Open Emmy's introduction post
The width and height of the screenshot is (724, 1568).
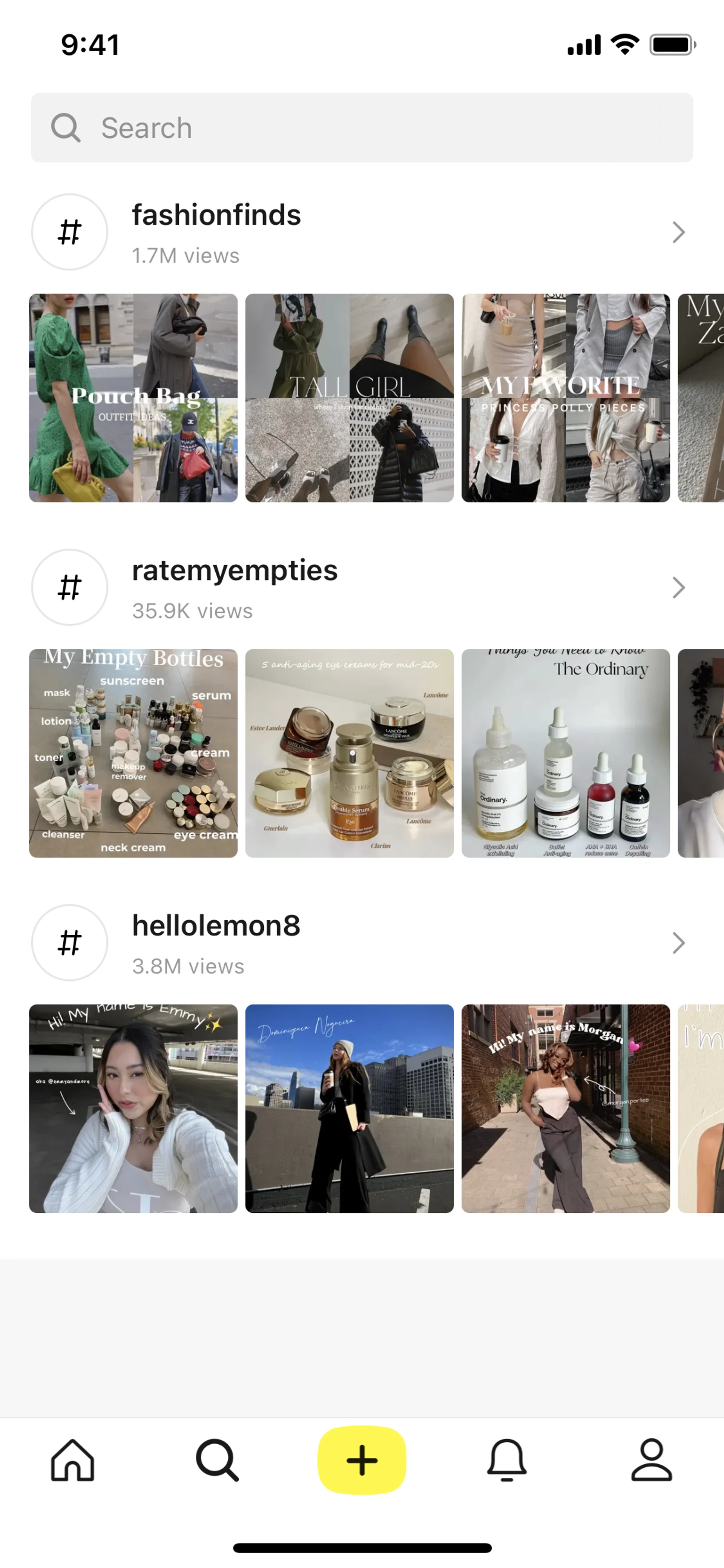tap(133, 1109)
